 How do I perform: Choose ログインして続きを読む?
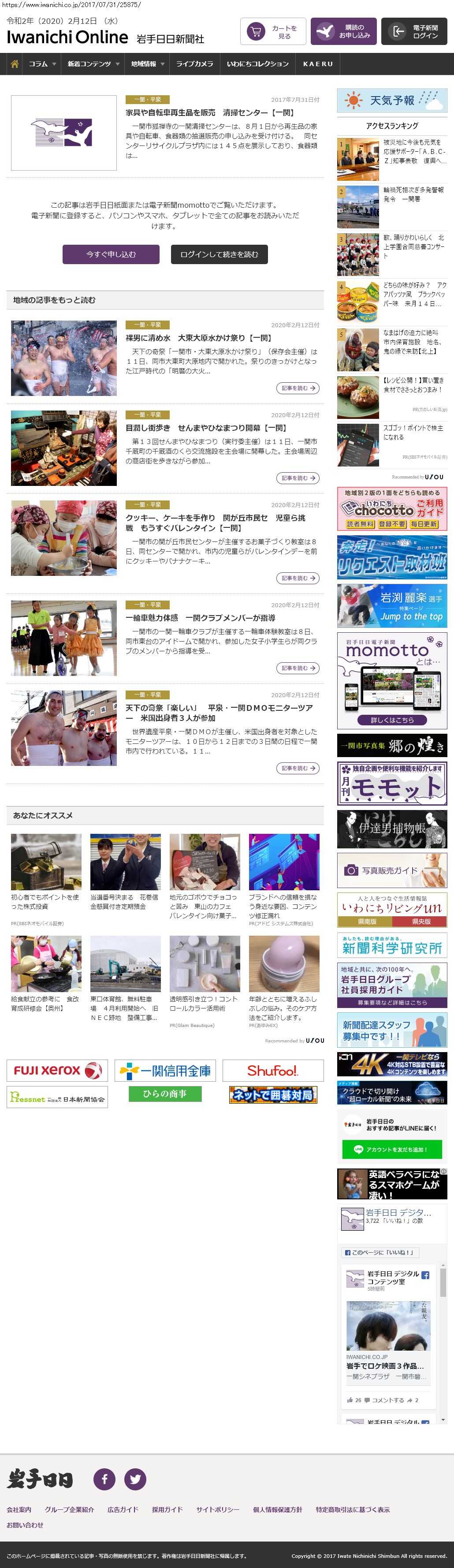click(219, 254)
